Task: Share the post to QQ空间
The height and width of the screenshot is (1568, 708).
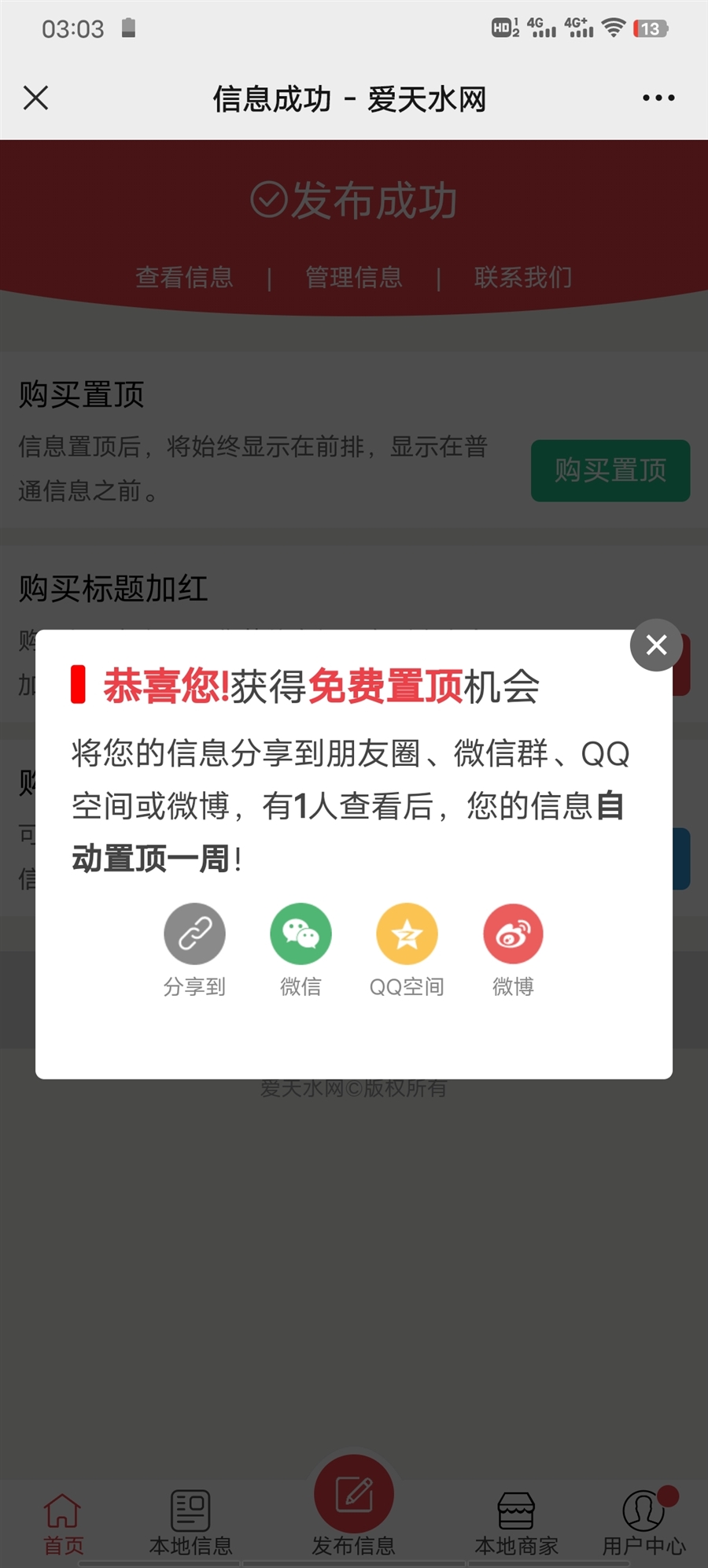Action: (x=407, y=934)
